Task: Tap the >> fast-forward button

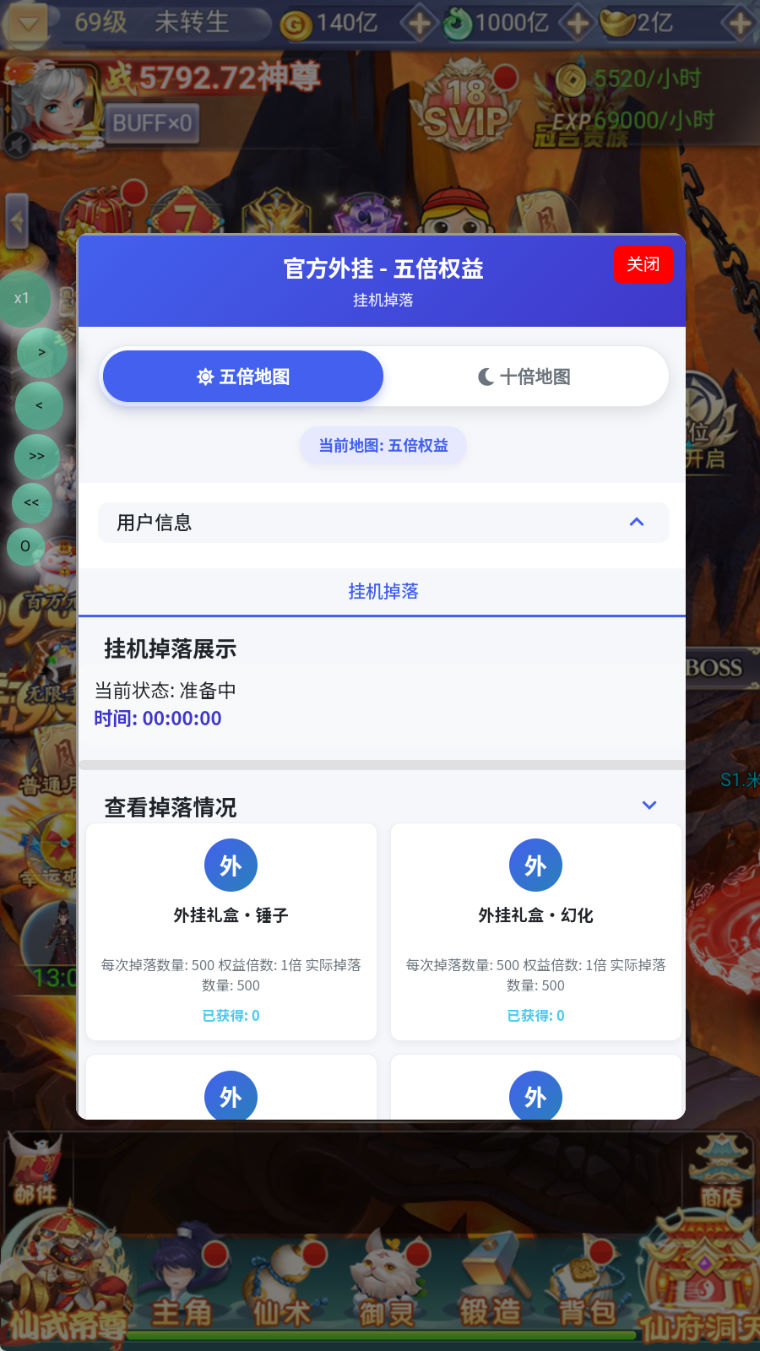Action: click(x=37, y=456)
